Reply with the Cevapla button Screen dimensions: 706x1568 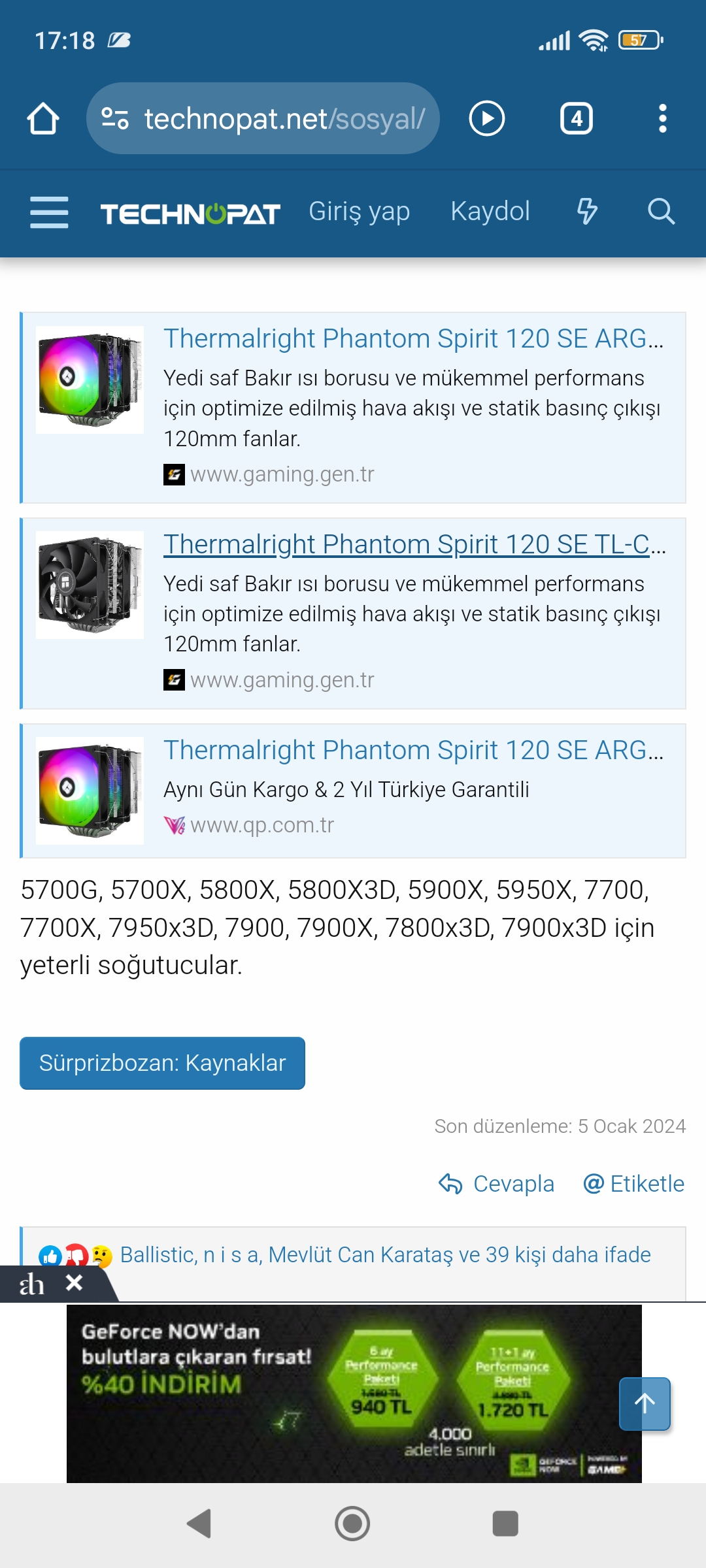pos(497,1184)
